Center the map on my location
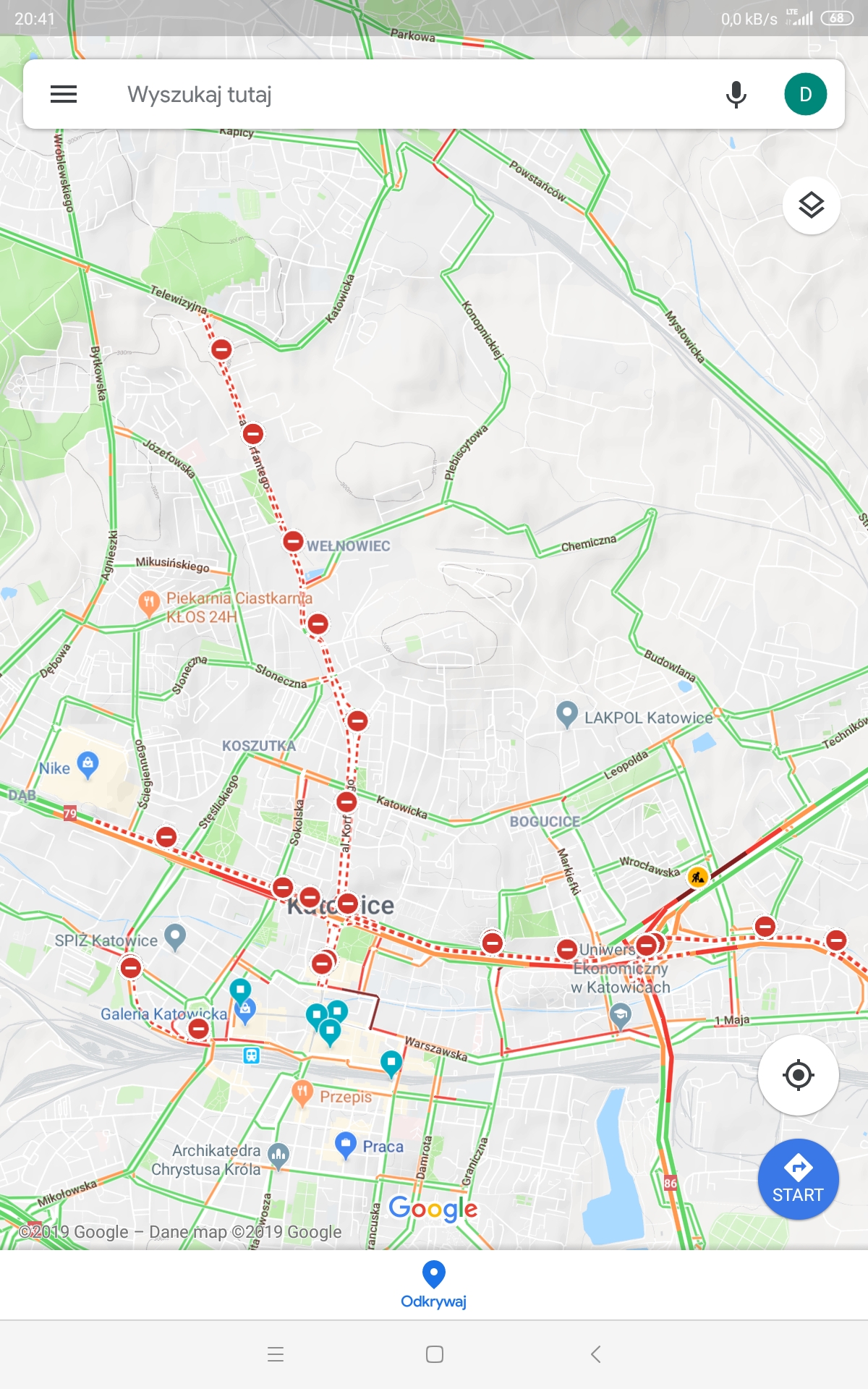This screenshot has height=1389, width=868. (799, 1075)
